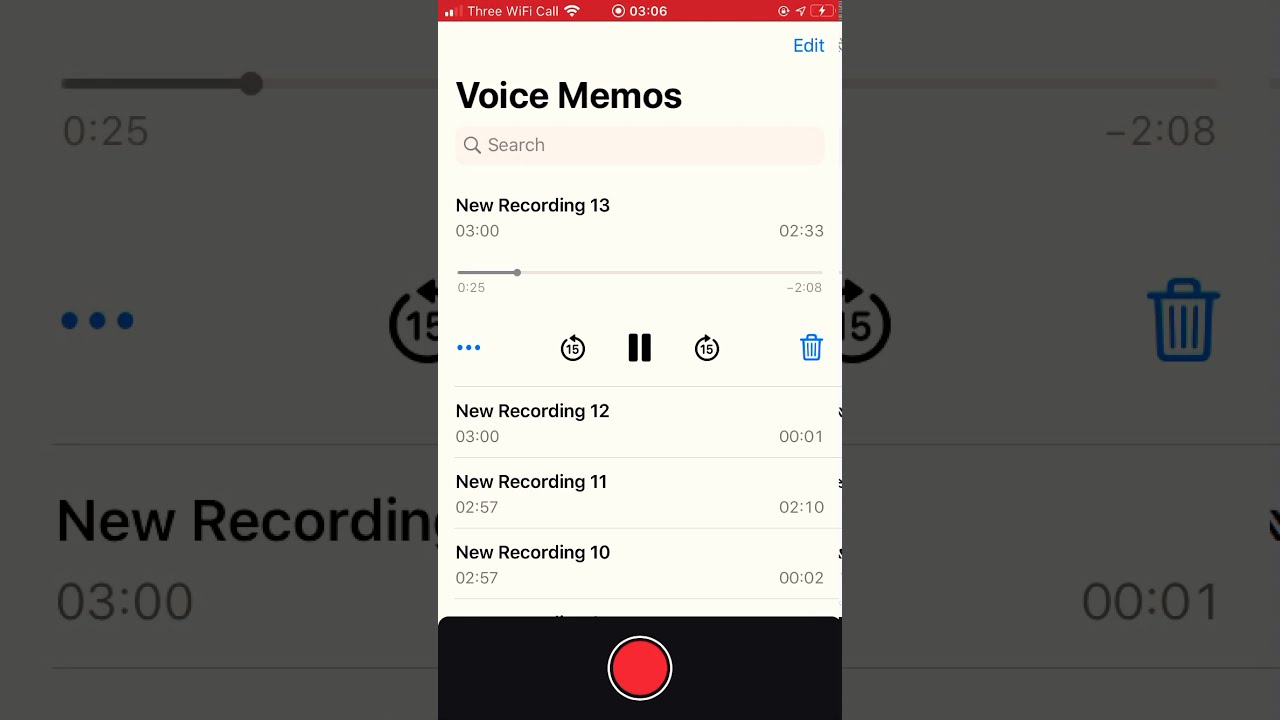Skip forward 15 seconds
The image size is (1280, 720).
point(707,348)
